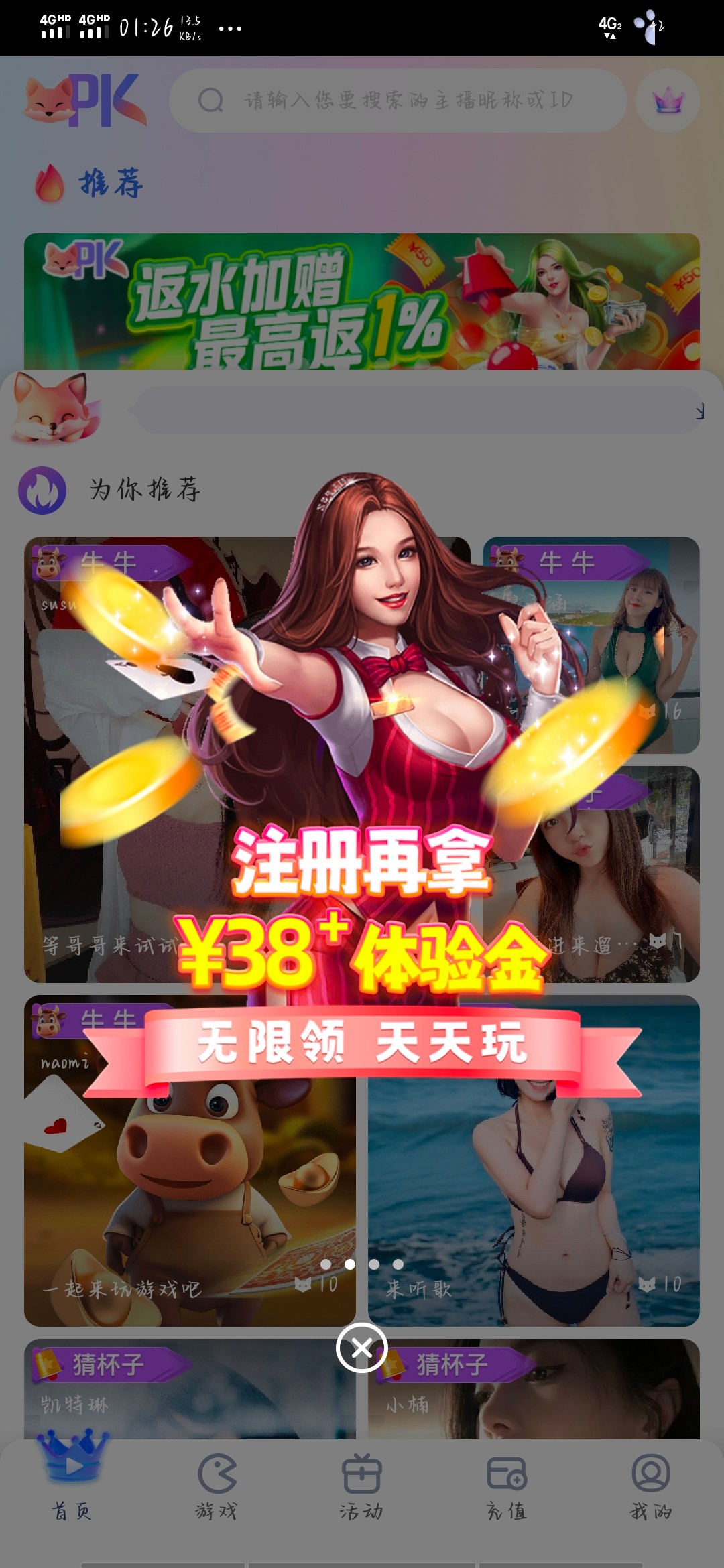Open the anchor nickname or ID search box
The width and height of the screenshot is (724, 1568).
point(398,101)
